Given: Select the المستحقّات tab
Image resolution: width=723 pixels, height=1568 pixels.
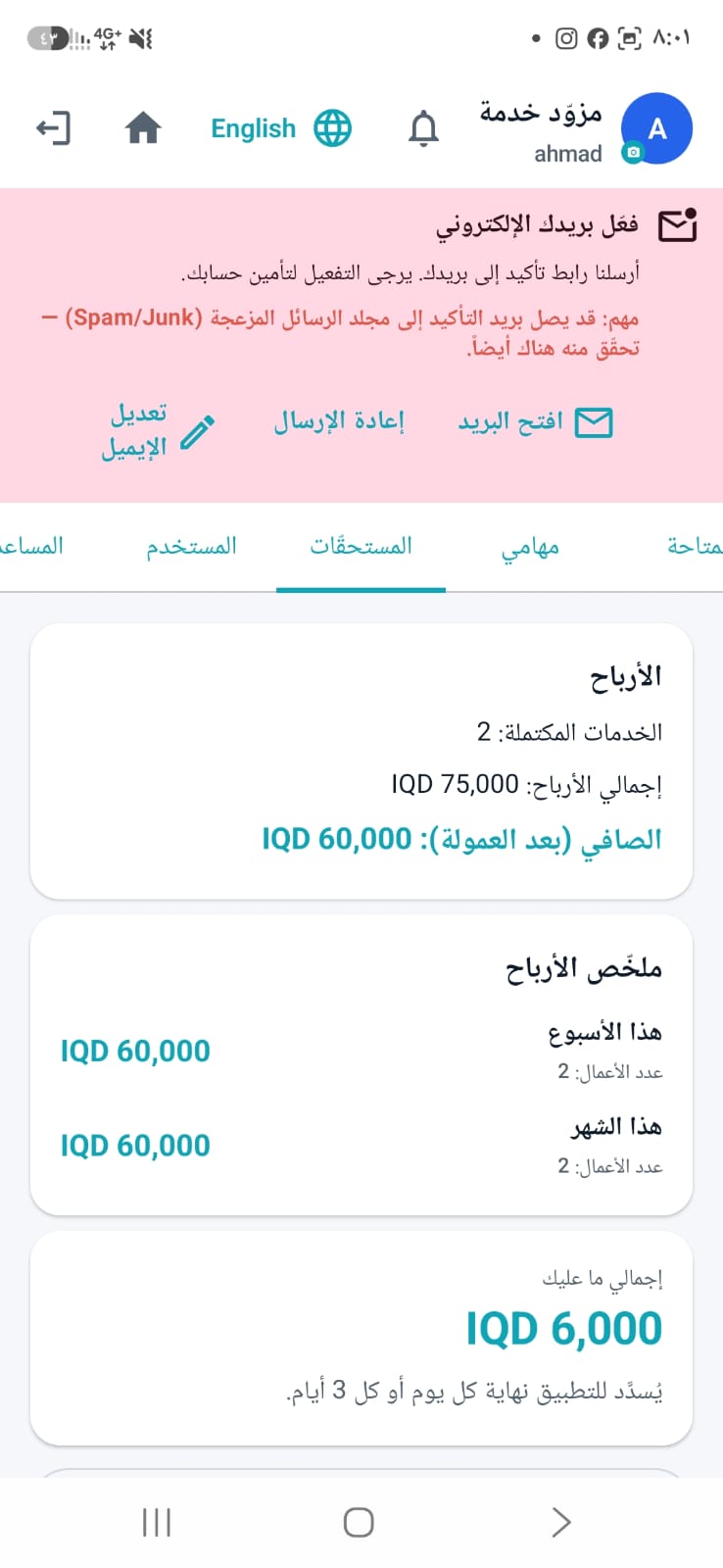Looking at the screenshot, I should [x=361, y=547].
